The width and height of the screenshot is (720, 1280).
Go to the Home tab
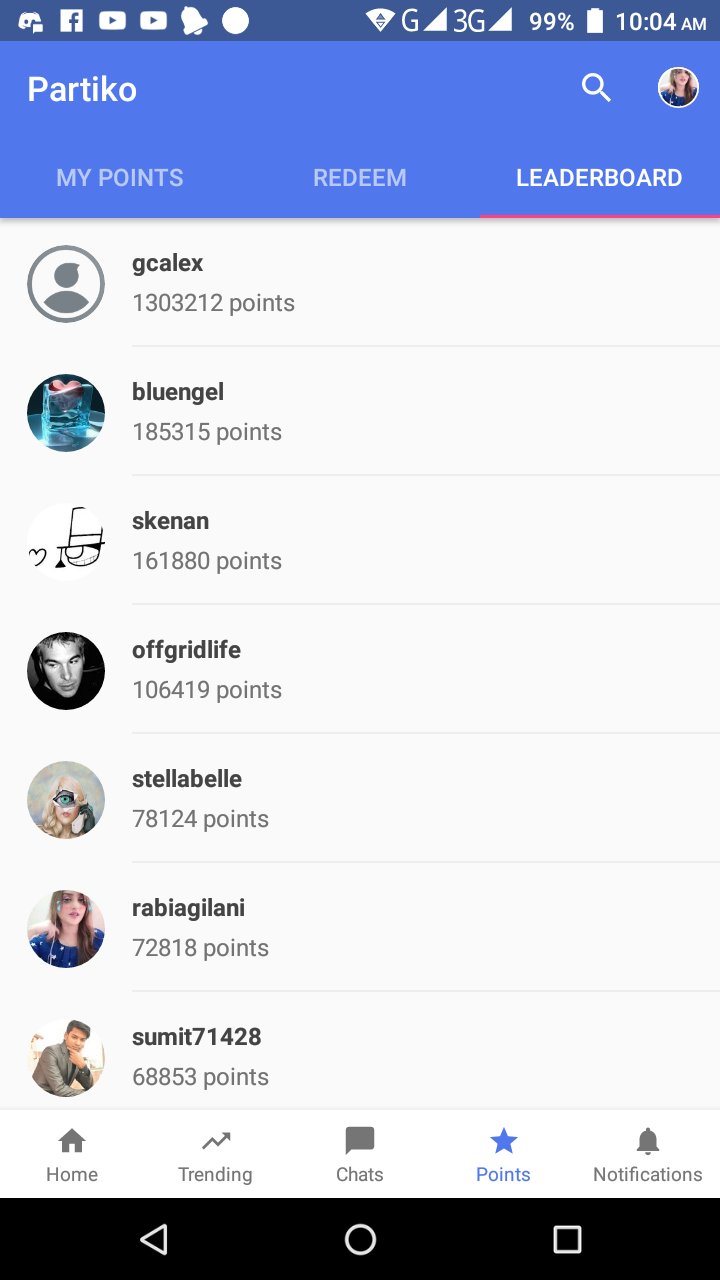pos(72,1155)
